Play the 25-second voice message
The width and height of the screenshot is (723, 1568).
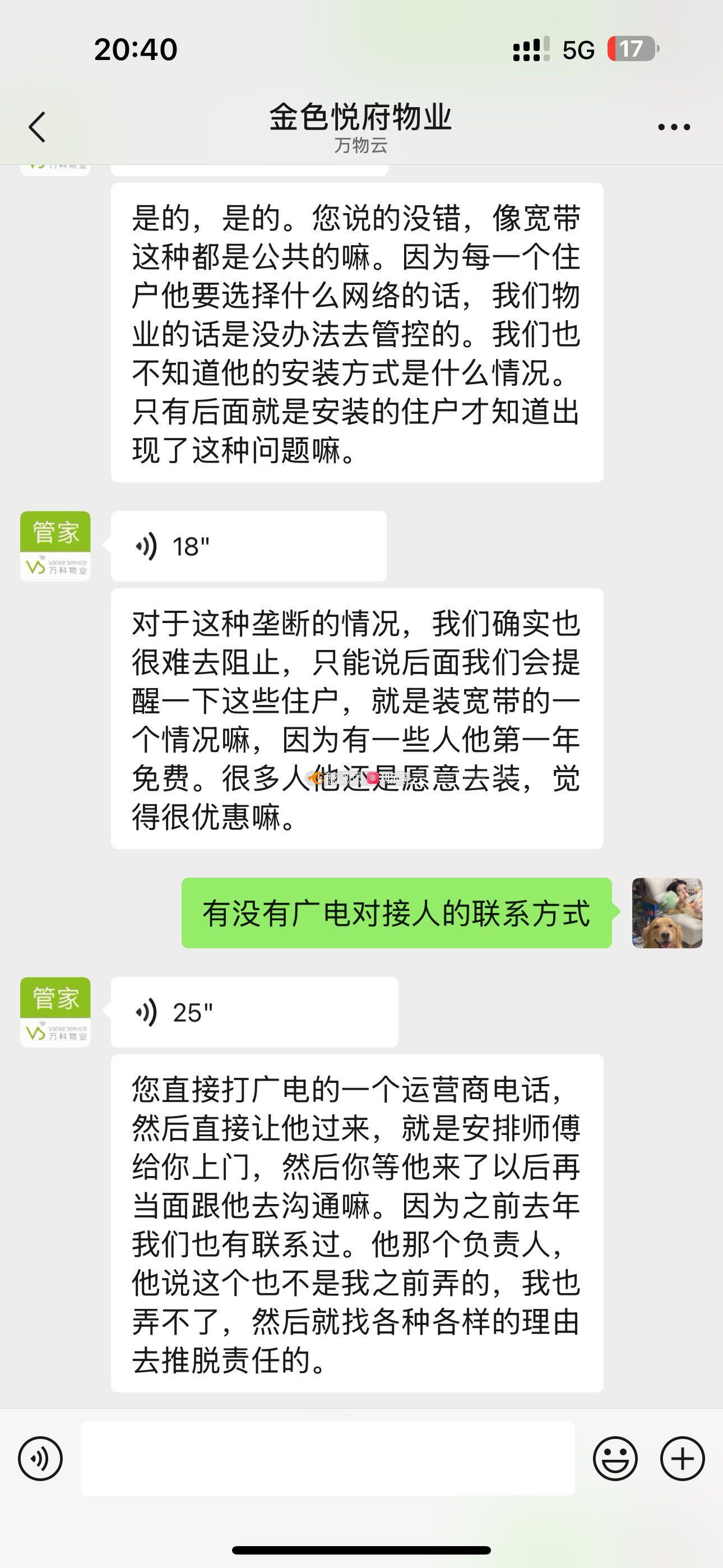(254, 1012)
